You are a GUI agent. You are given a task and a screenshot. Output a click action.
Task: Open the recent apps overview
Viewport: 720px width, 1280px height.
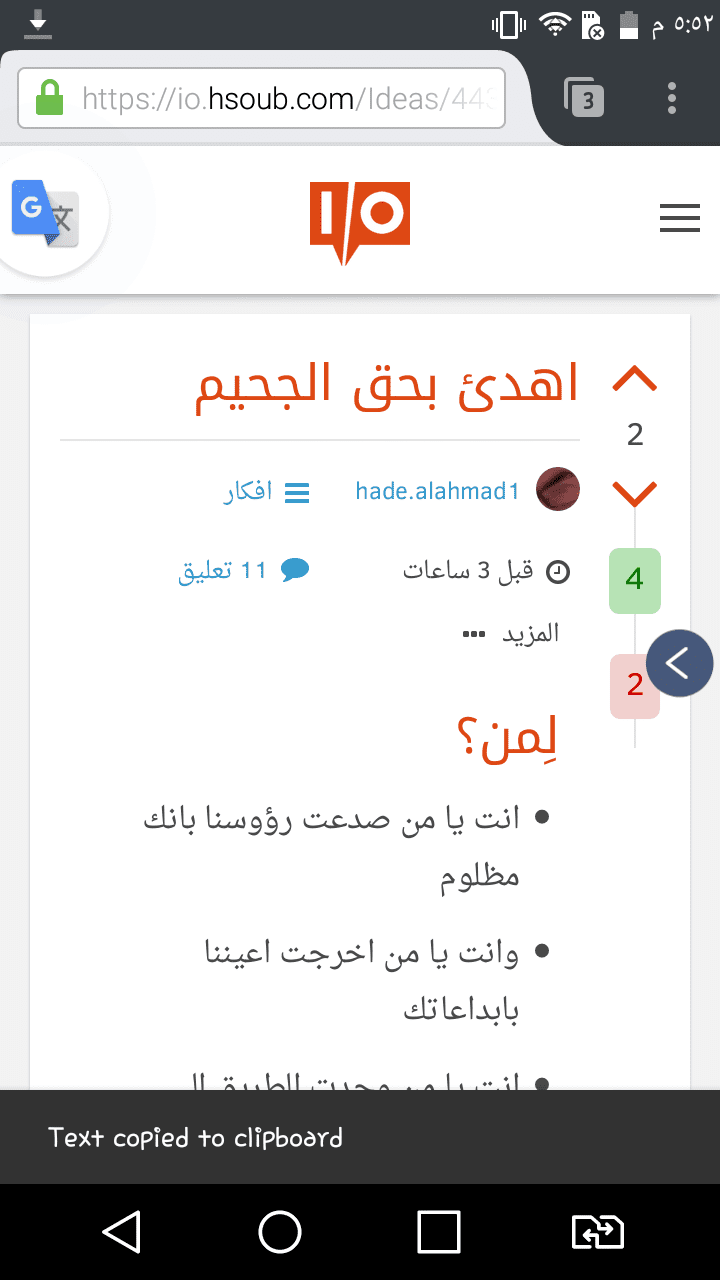[x=439, y=1232]
